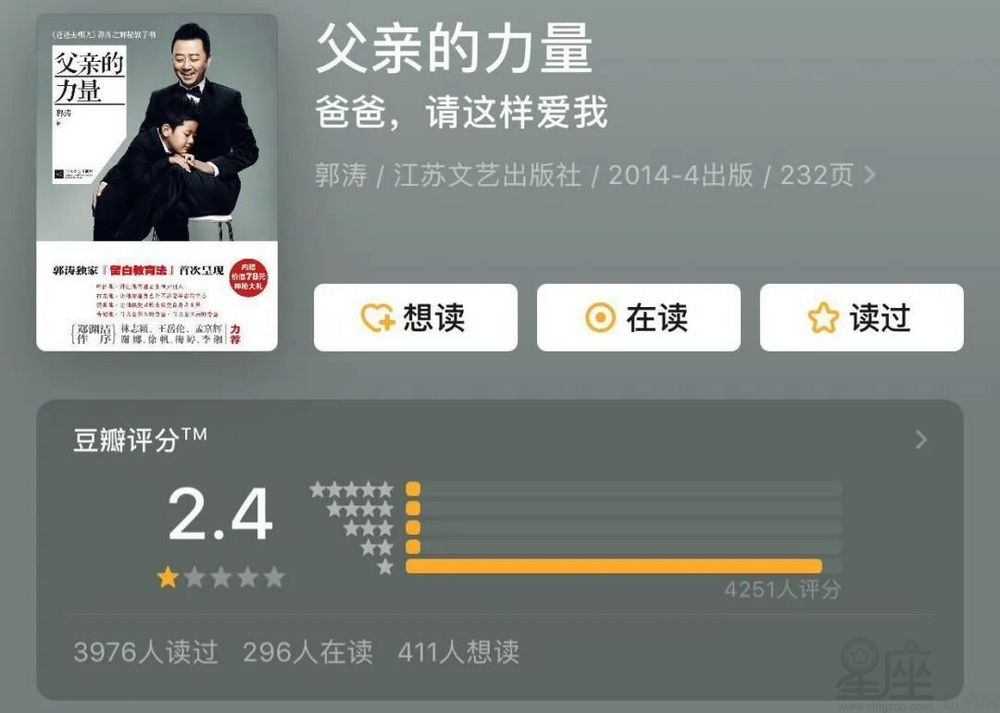Mark book as 读过 (already read)
This screenshot has width=1000, height=713.
pyautogui.click(x=861, y=318)
